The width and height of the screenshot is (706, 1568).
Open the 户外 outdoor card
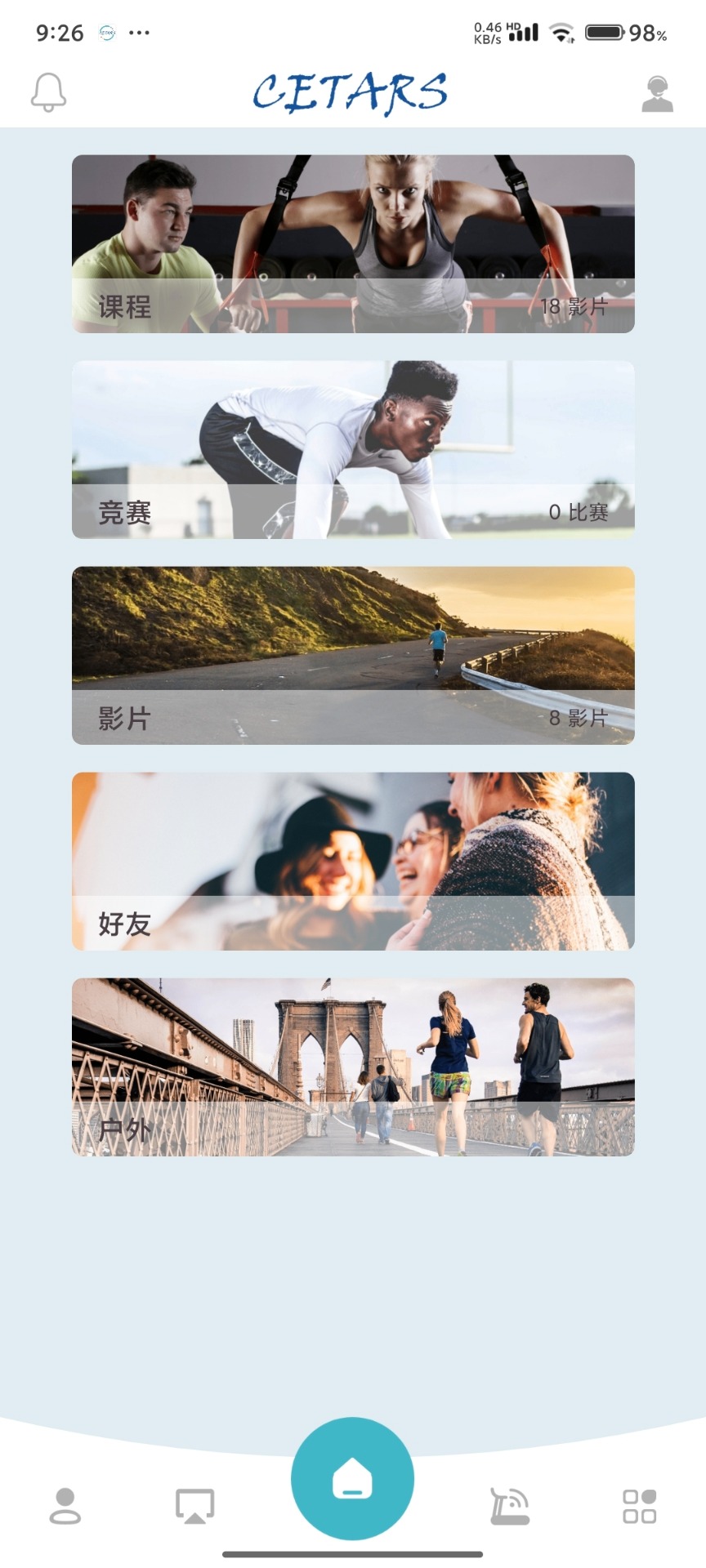coord(352,1066)
